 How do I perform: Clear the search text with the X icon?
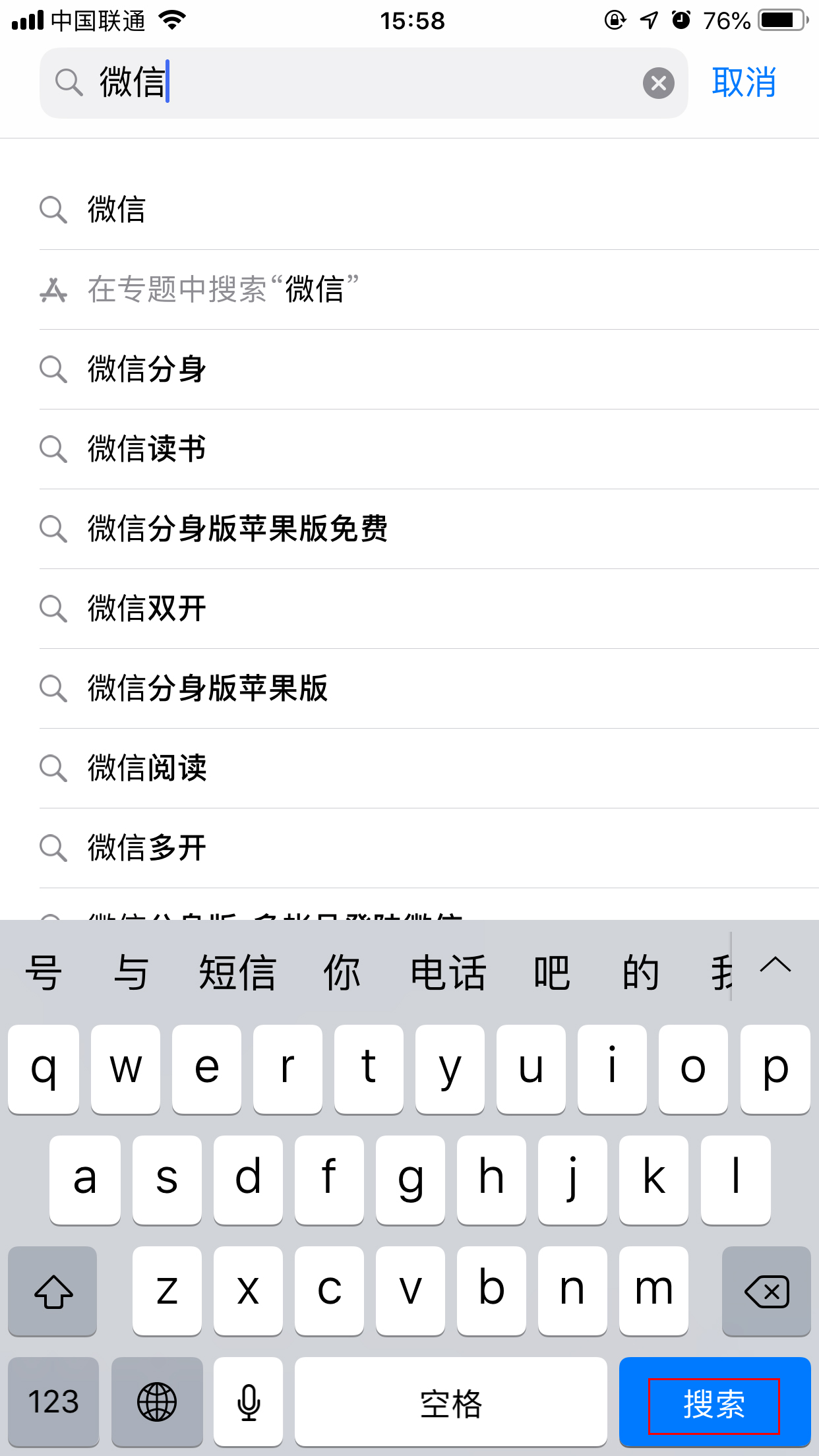coord(658,83)
